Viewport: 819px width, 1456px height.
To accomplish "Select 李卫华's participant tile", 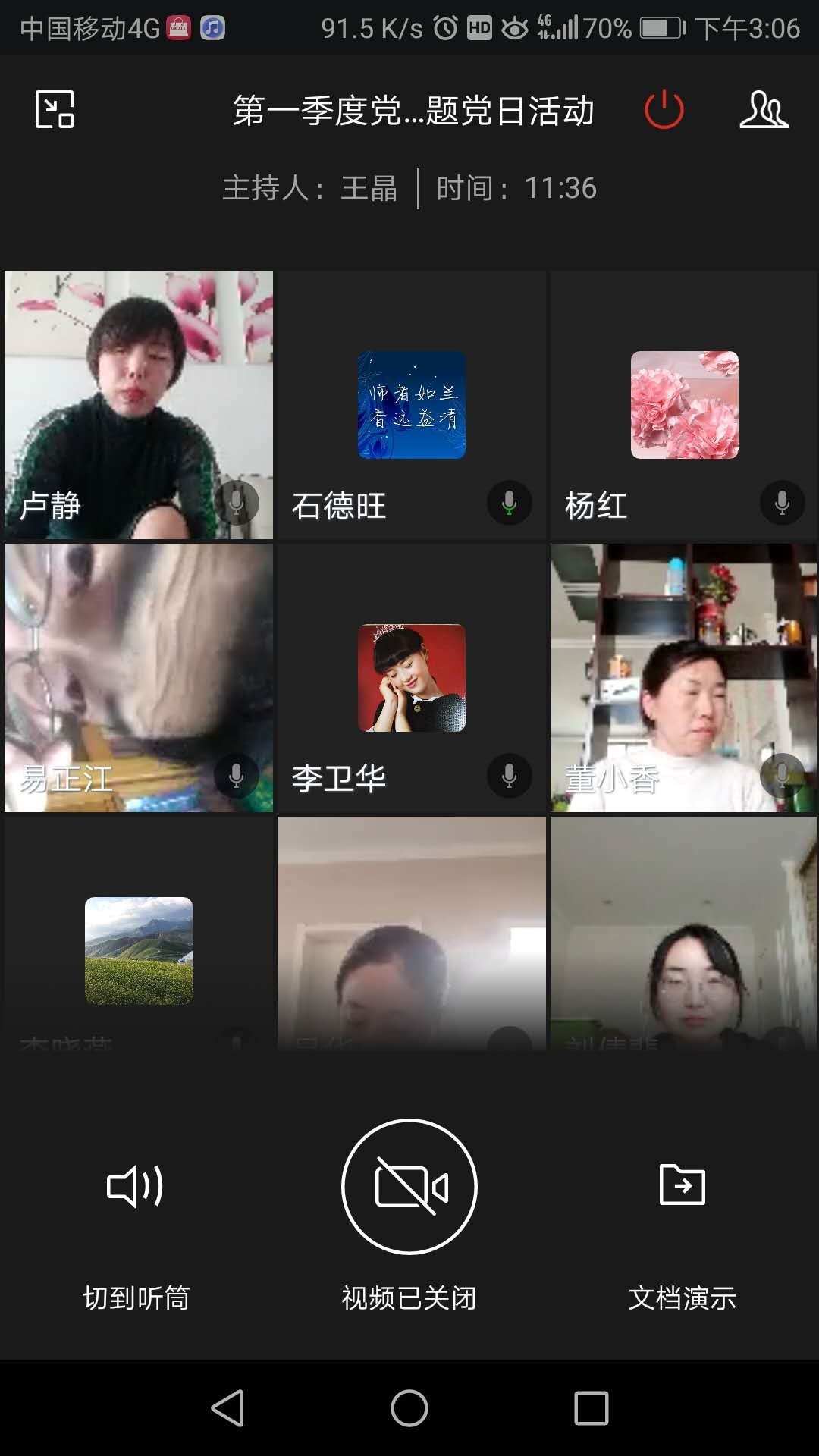I will (x=412, y=678).
